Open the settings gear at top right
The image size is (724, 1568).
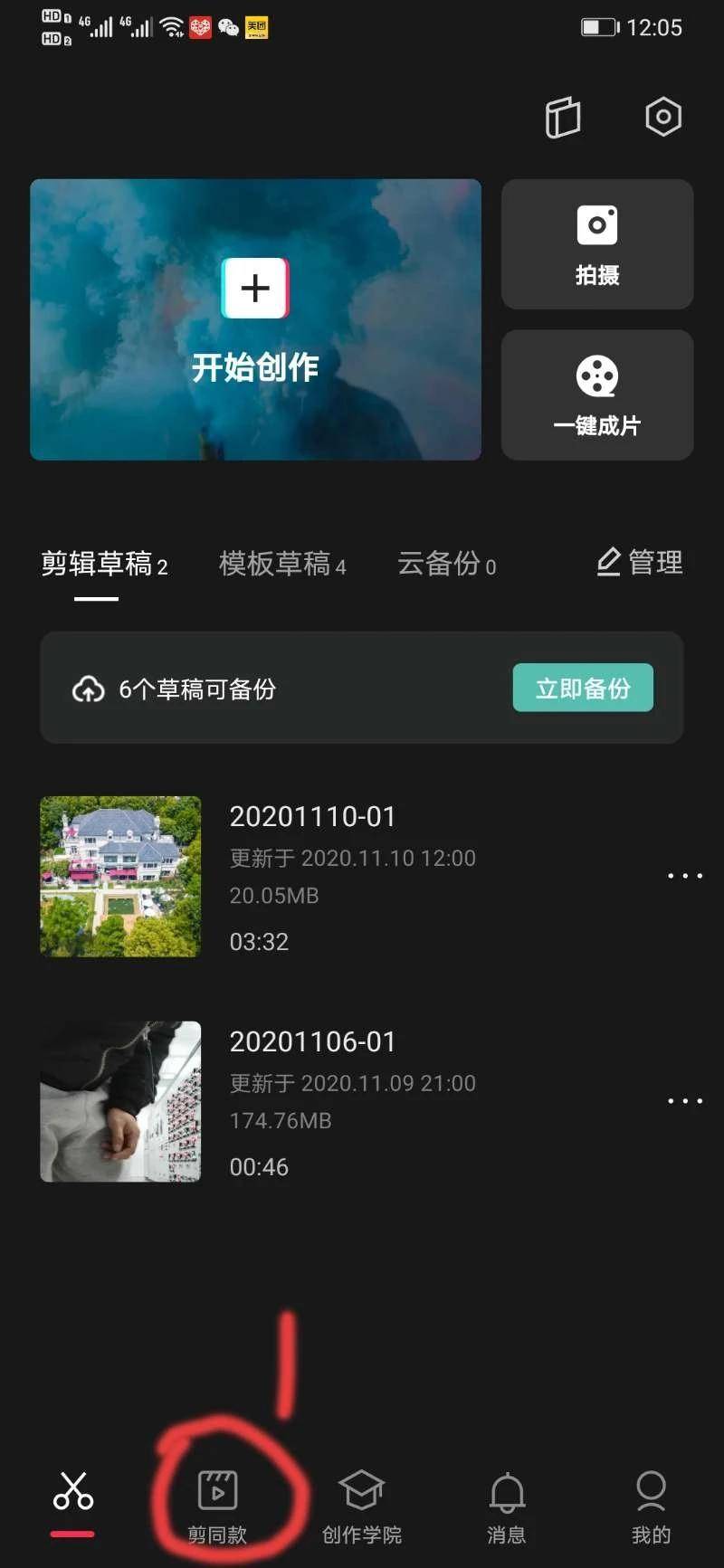pos(663,116)
